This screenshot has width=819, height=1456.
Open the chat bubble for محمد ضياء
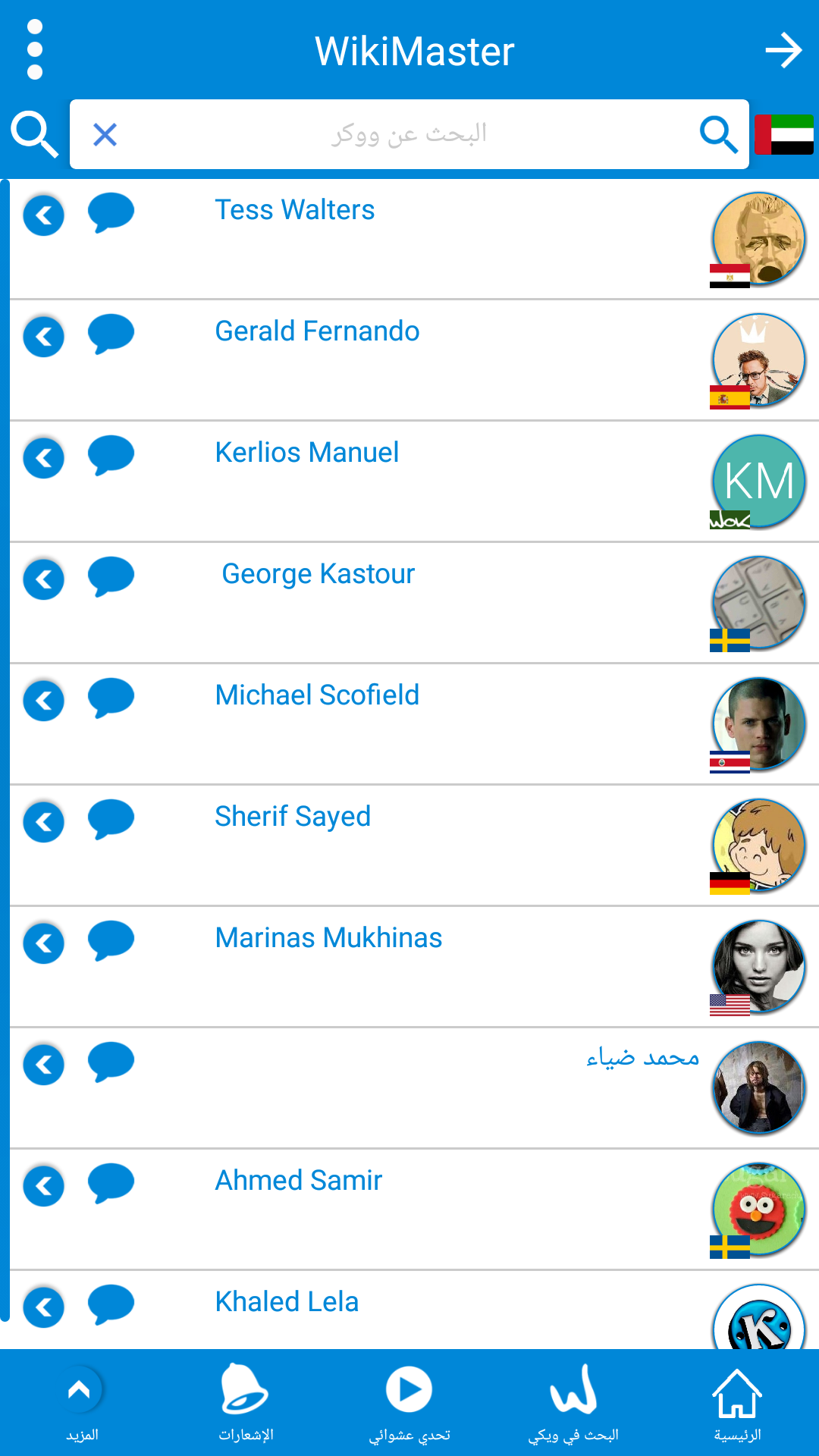111,1062
